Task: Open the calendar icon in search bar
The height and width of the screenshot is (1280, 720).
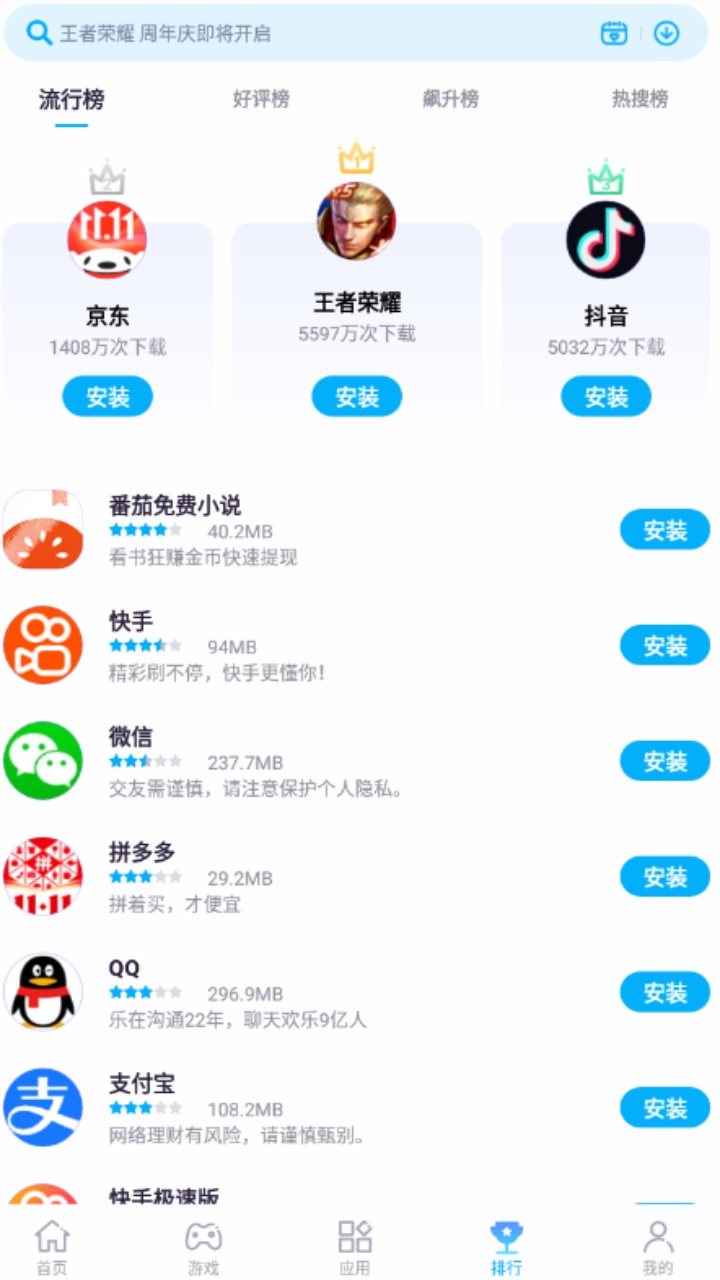Action: tap(614, 33)
